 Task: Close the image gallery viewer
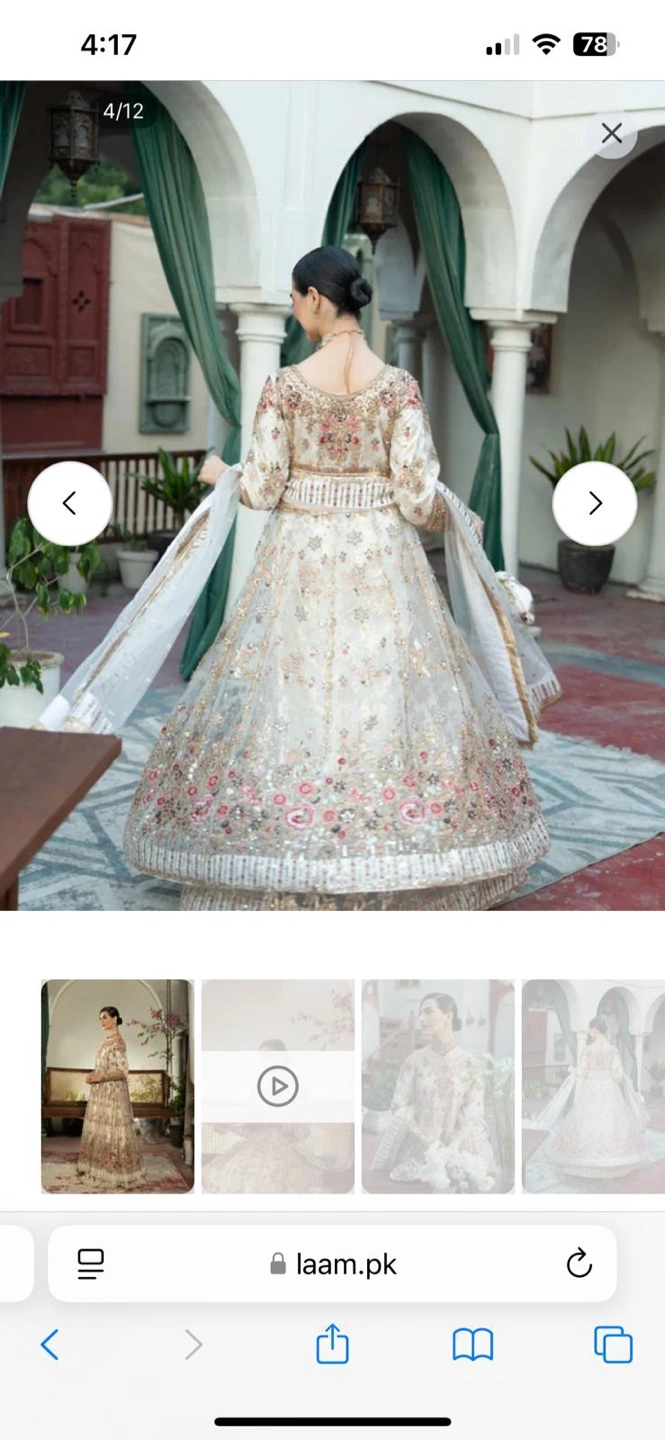[x=612, y=133]
